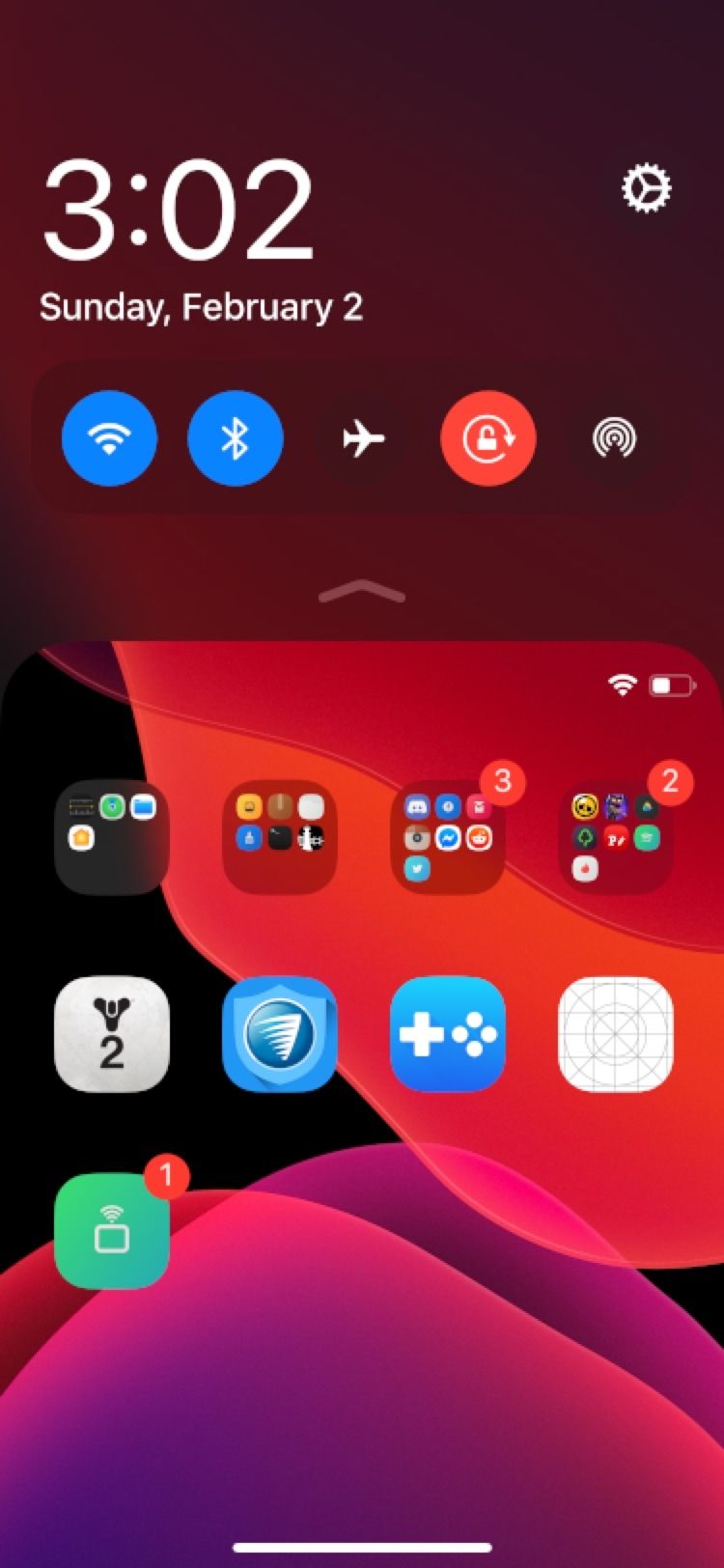724x1568 pixels.
Task: Toggle the rotation lock off
Action: [x=488, y=438]
